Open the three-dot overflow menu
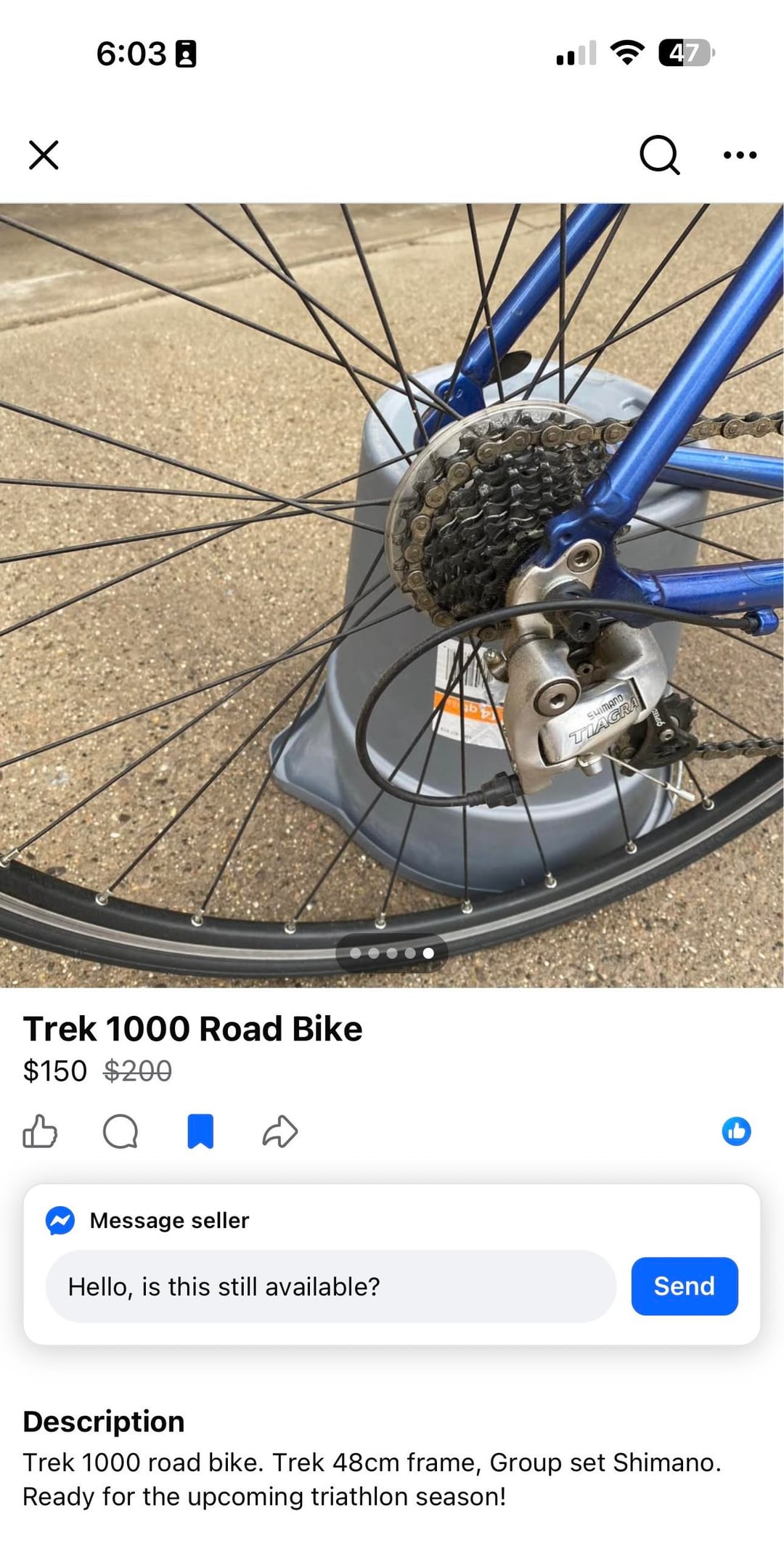784x1546 pixels. click(740, 155)
